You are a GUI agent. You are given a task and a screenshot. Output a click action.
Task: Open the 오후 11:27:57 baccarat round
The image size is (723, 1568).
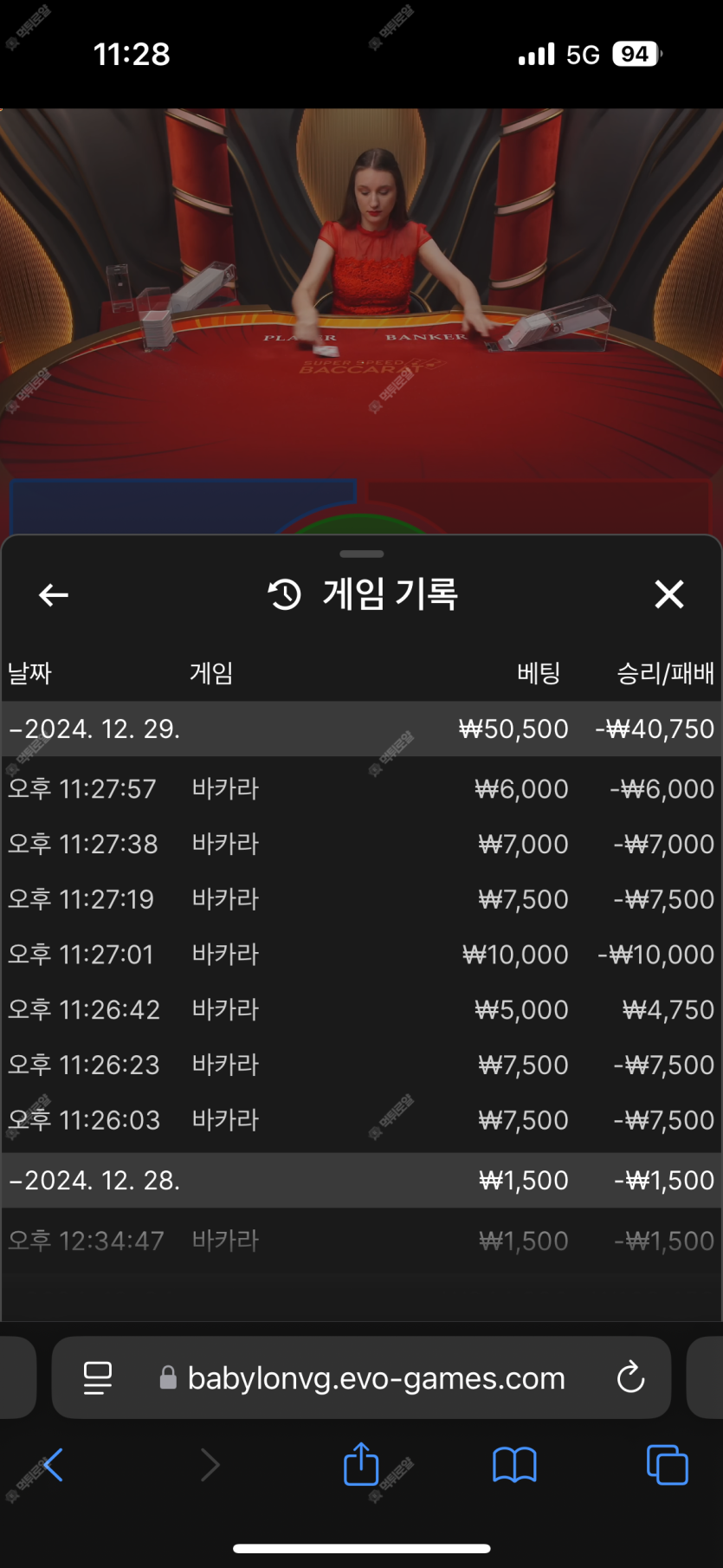point(361,788)
